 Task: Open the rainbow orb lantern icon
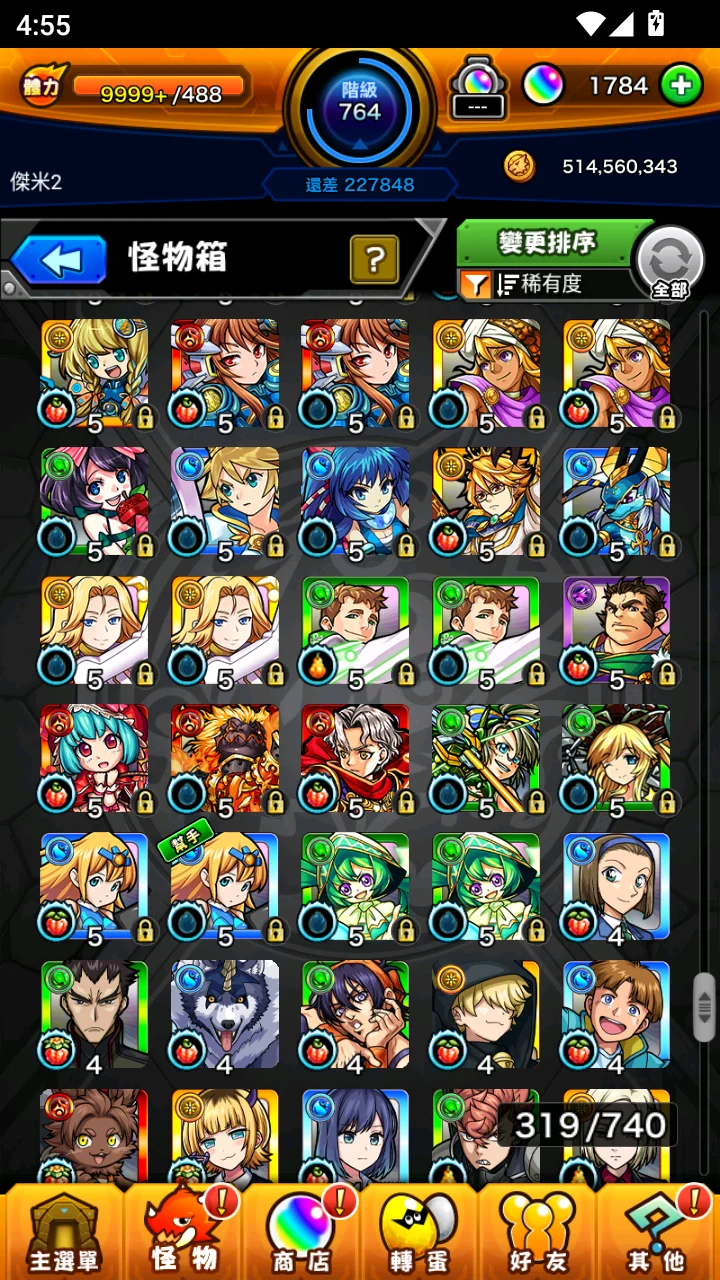(x=478, y=88)
